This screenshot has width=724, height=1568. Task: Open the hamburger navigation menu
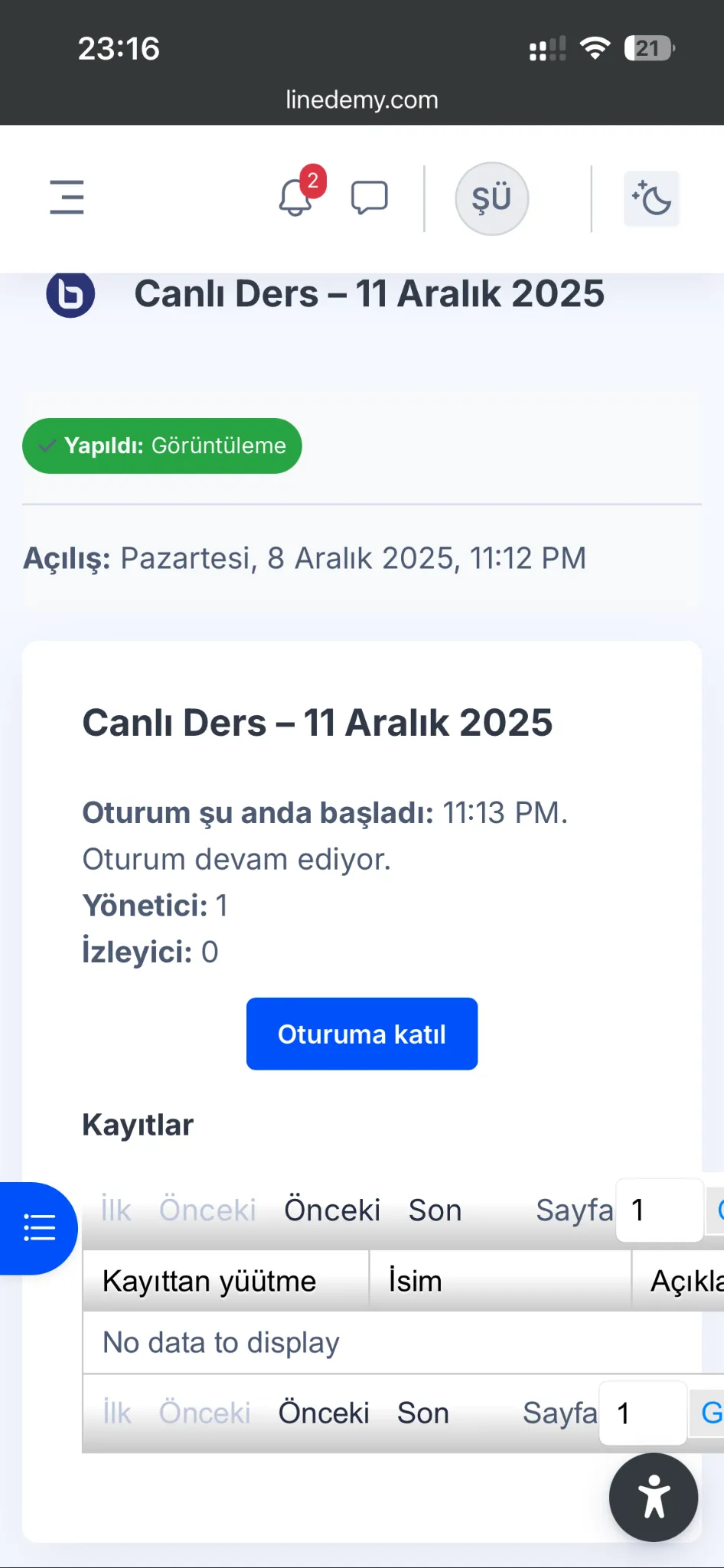[67, 197]
